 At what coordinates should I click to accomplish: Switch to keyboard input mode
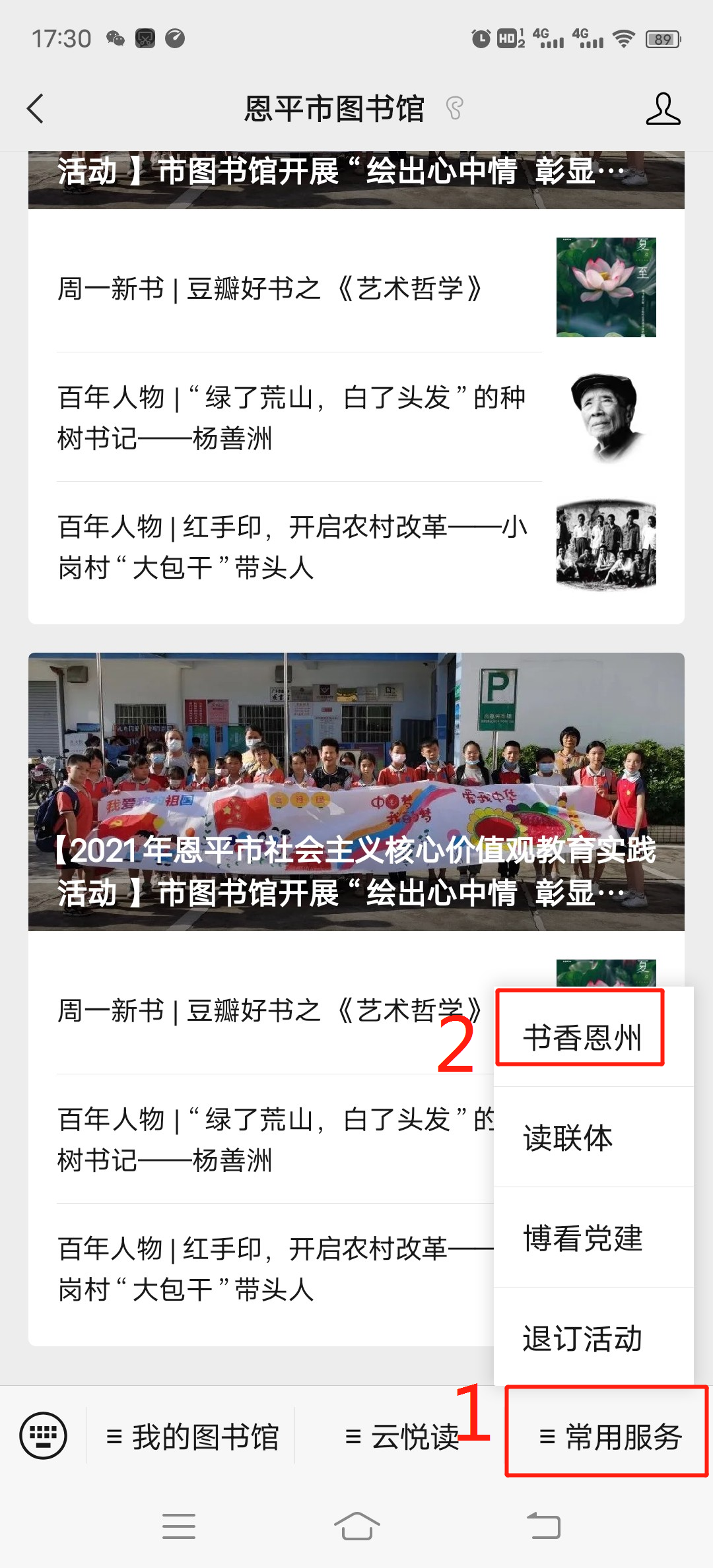click(x=44, y=1435)
